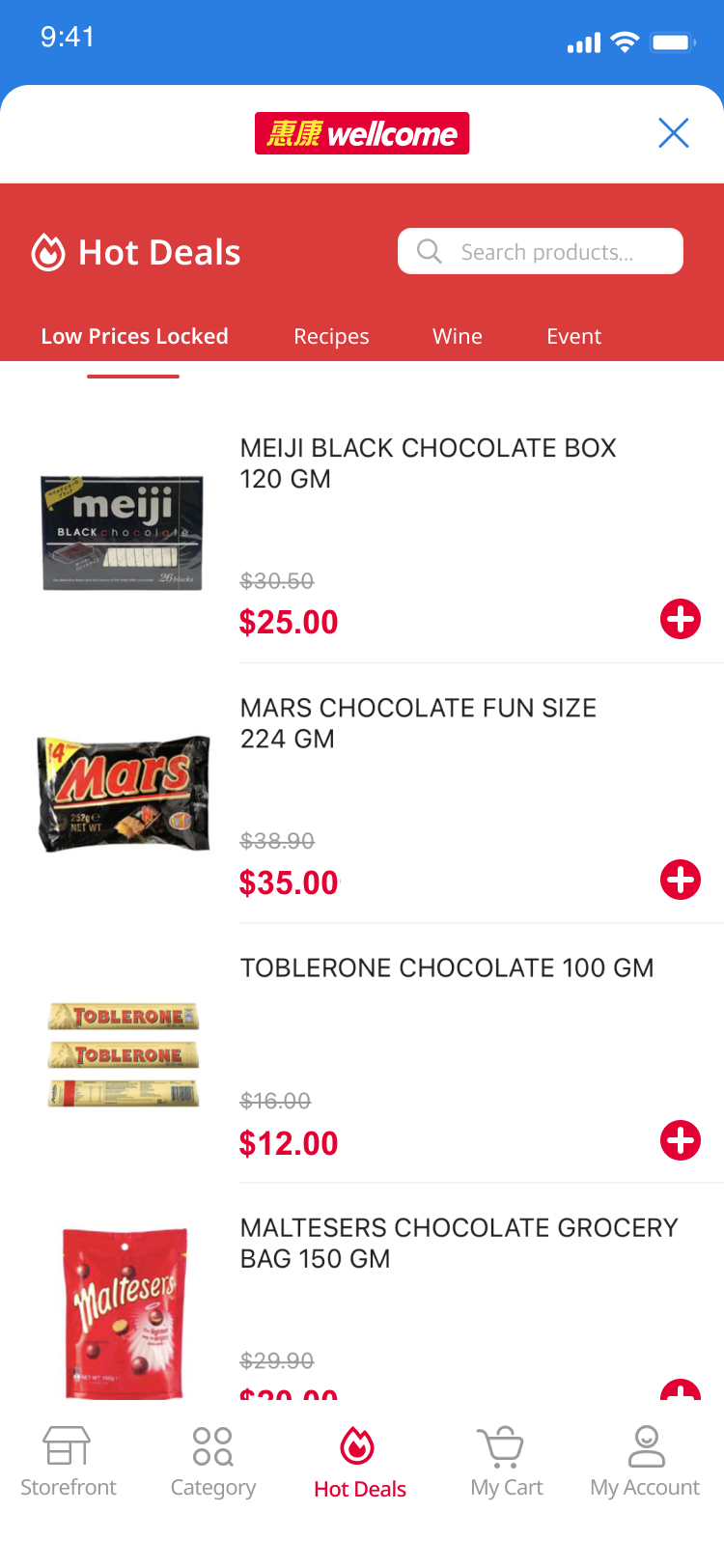Tap the Search products field
Screen dimensions: 724x1568
pos(541,252)
